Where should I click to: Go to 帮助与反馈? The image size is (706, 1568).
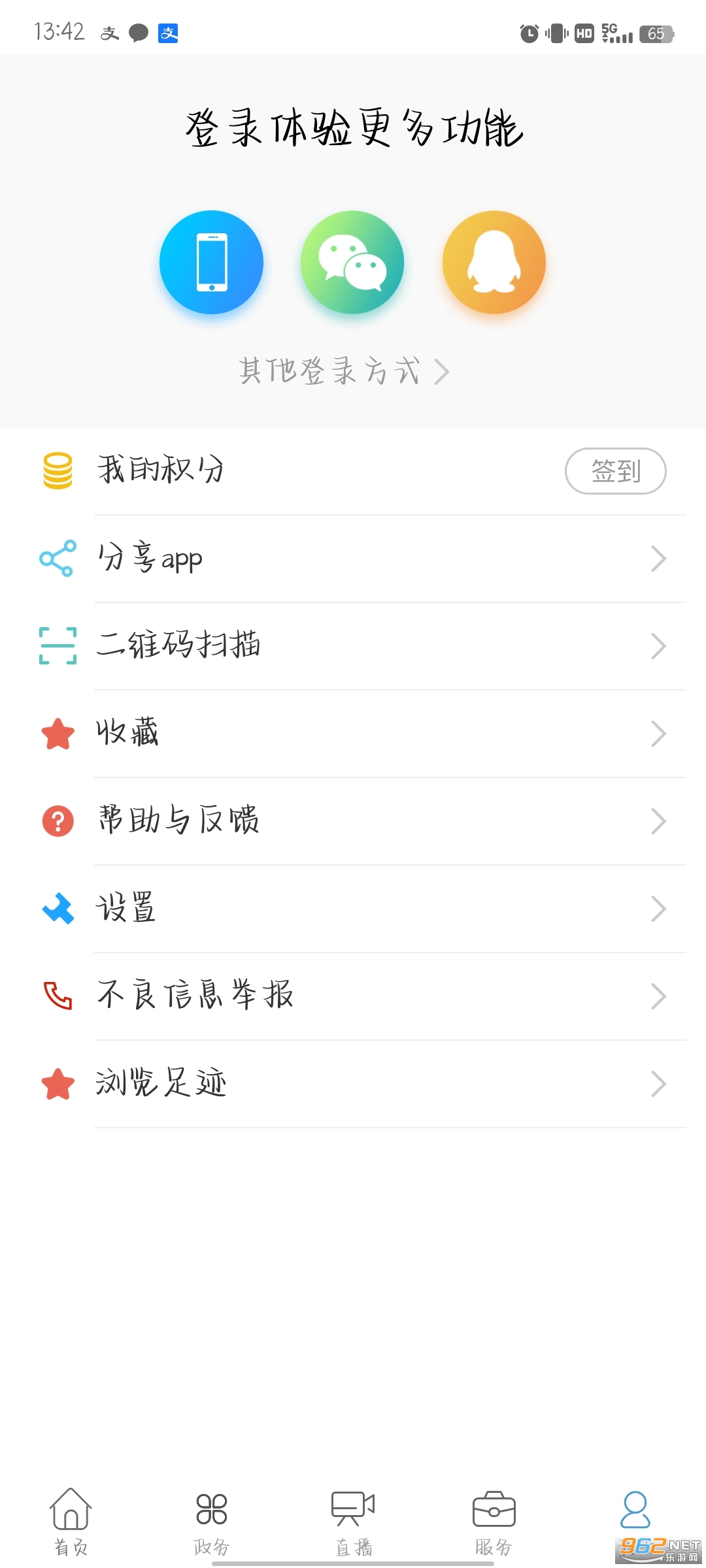[353, 821]
